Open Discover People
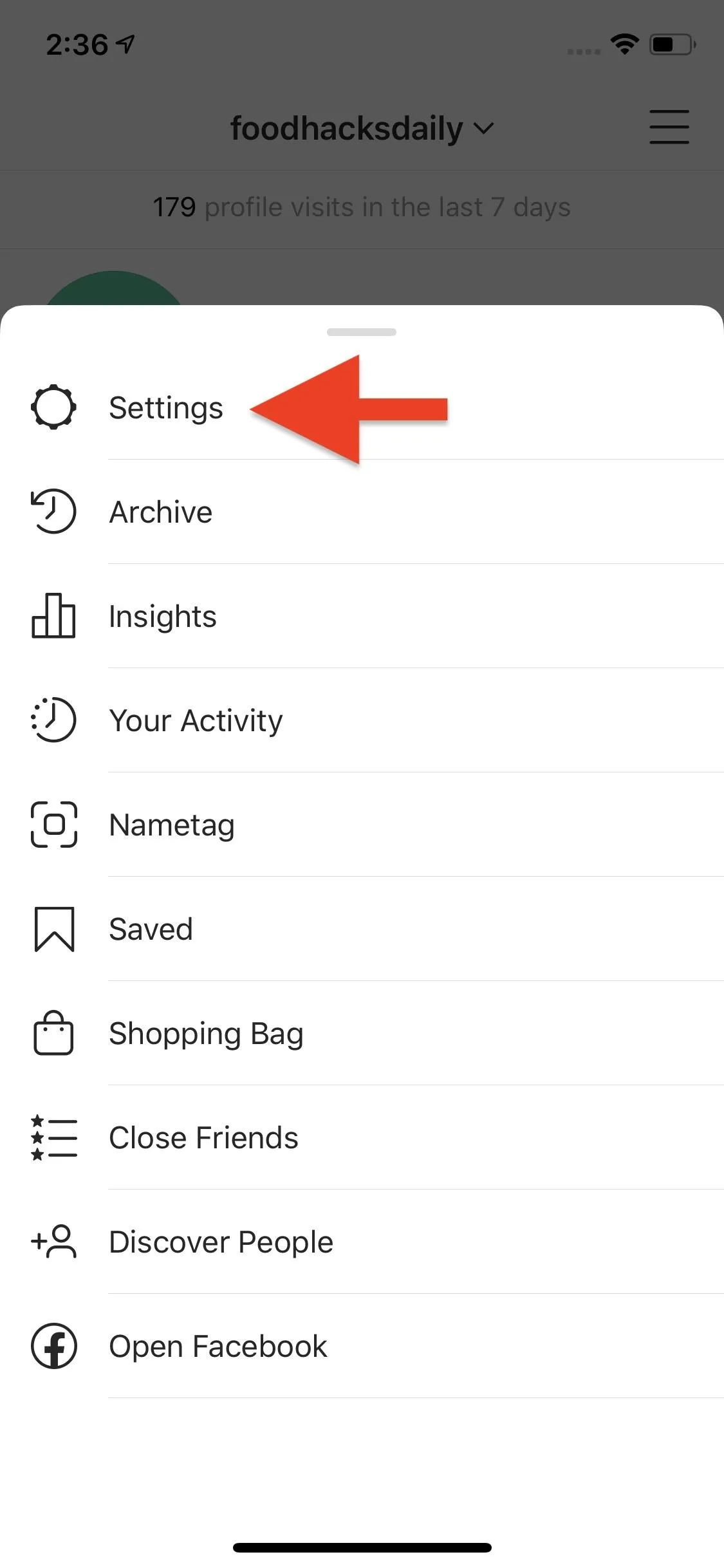This screenshot has height=1568, width=724. pyautogui.click(x=362, y=1242)
